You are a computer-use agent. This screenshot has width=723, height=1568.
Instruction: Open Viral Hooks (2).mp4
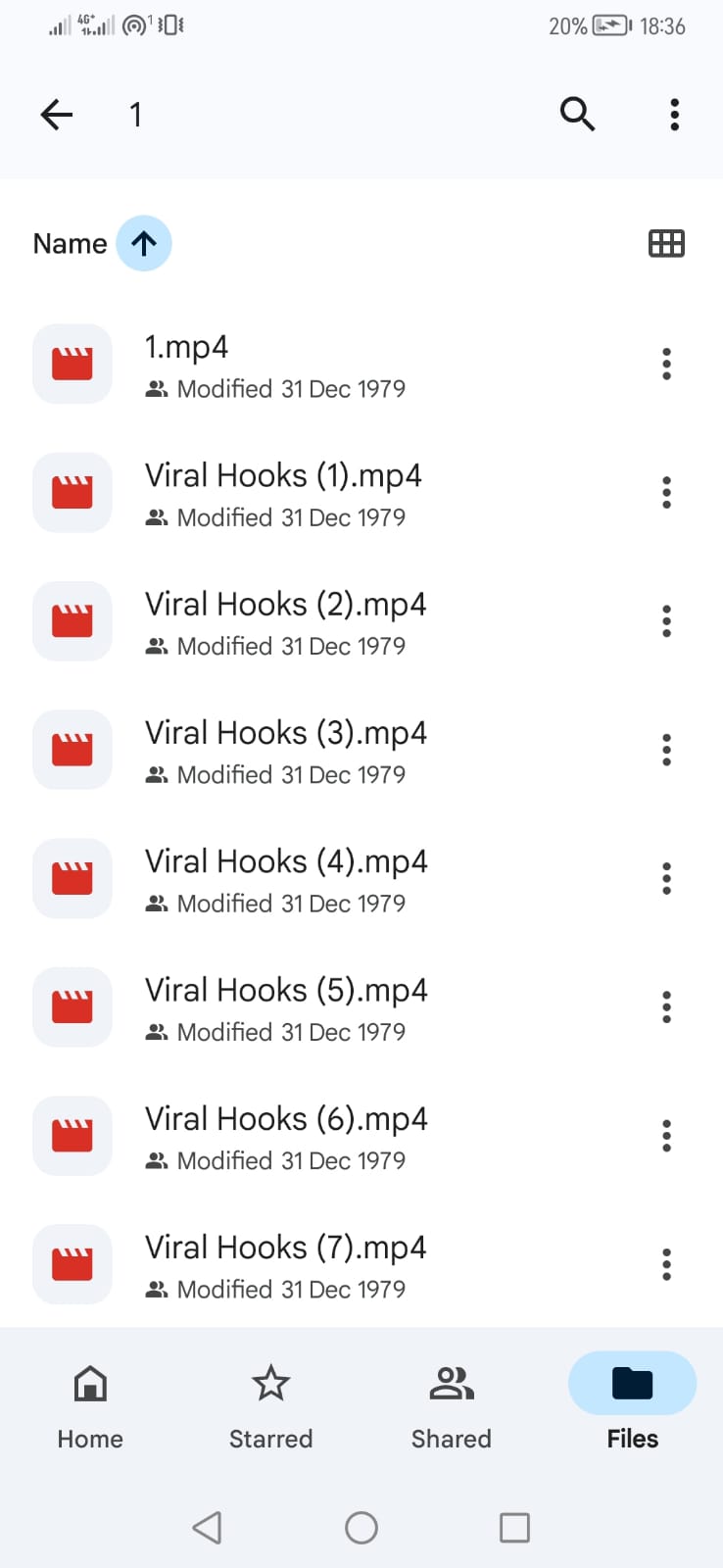pyautogui.click(x=284, y=621)
